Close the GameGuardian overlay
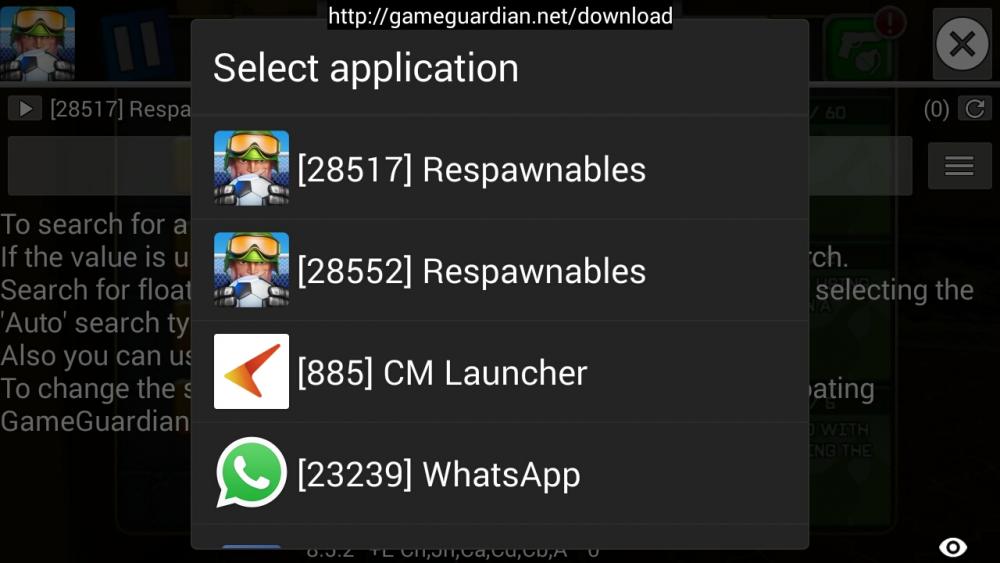The height and width of the screenshot is (563, 1000). pyautogui.click(x=961, y=44)
